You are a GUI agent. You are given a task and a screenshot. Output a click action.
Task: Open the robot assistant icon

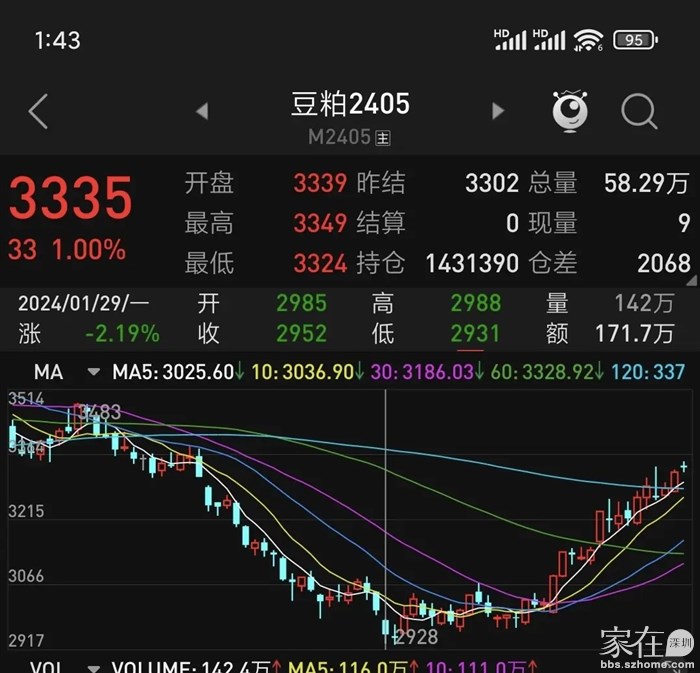coord(570,111)
